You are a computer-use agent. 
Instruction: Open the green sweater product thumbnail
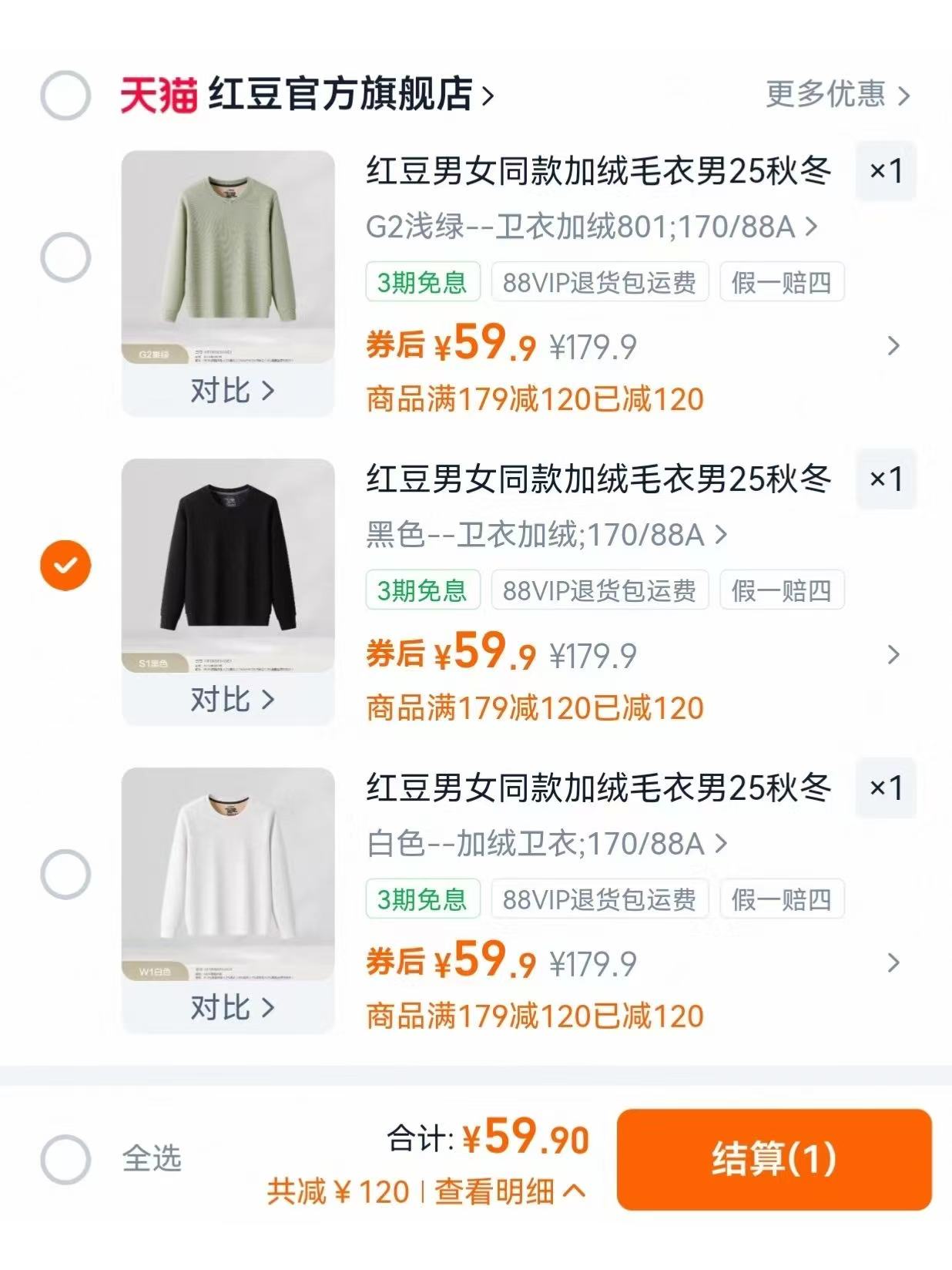pos(227,254)
